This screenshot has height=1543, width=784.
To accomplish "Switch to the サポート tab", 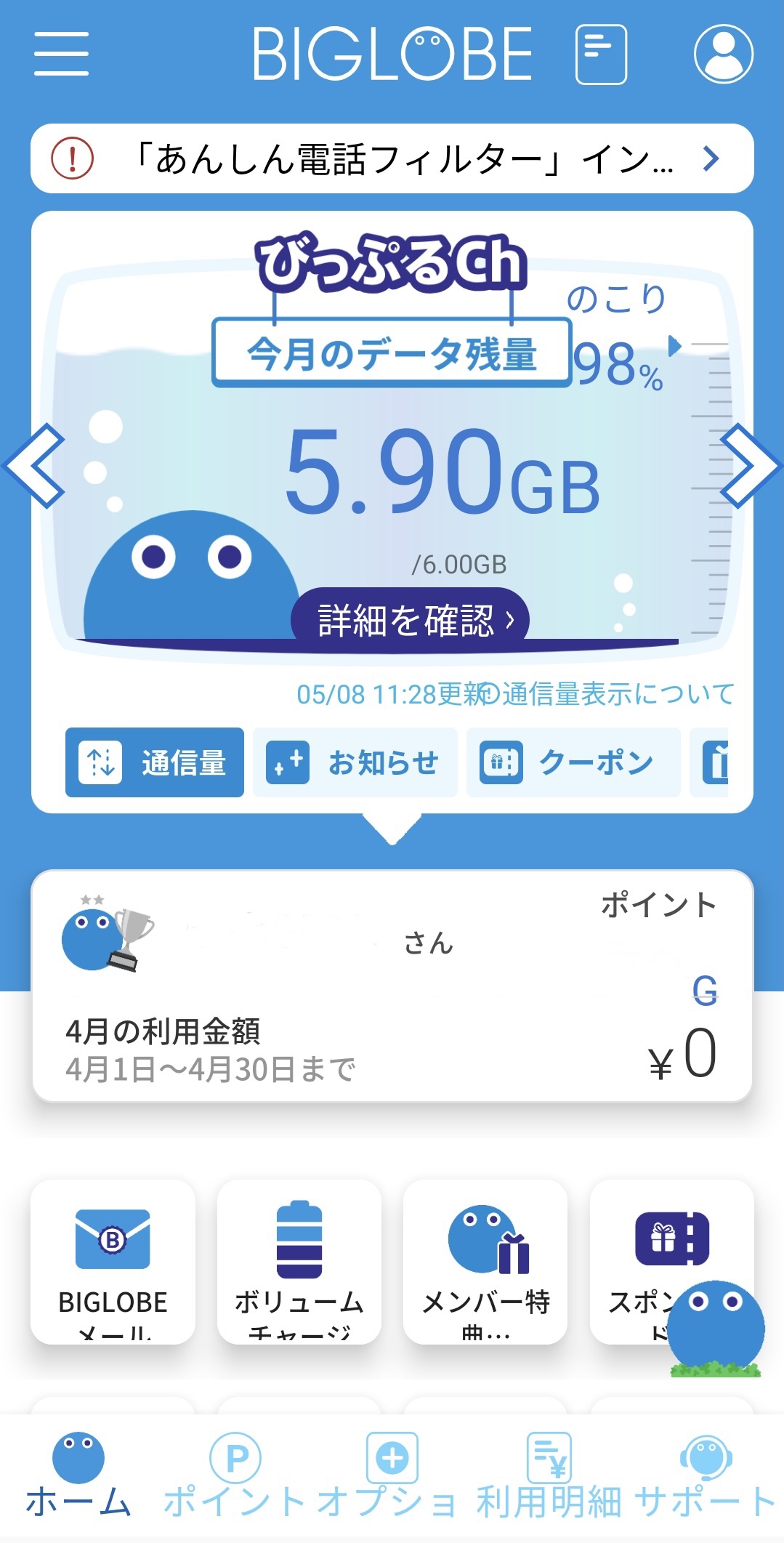I will pyautogui.click(x=705, y=1475).
